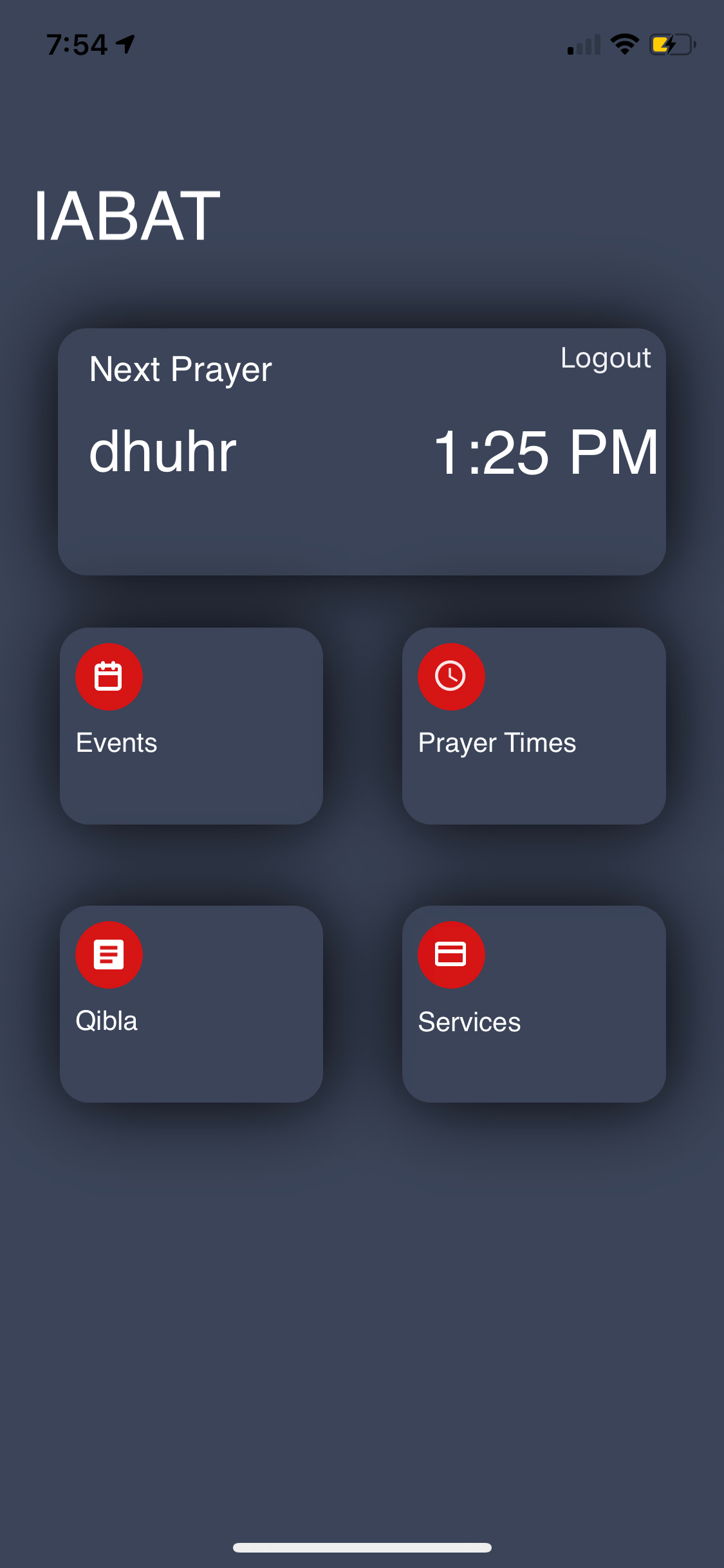Tap the cellular signal indicator
The height and width of the screenshot is (1568, 724).
(583, 44)
